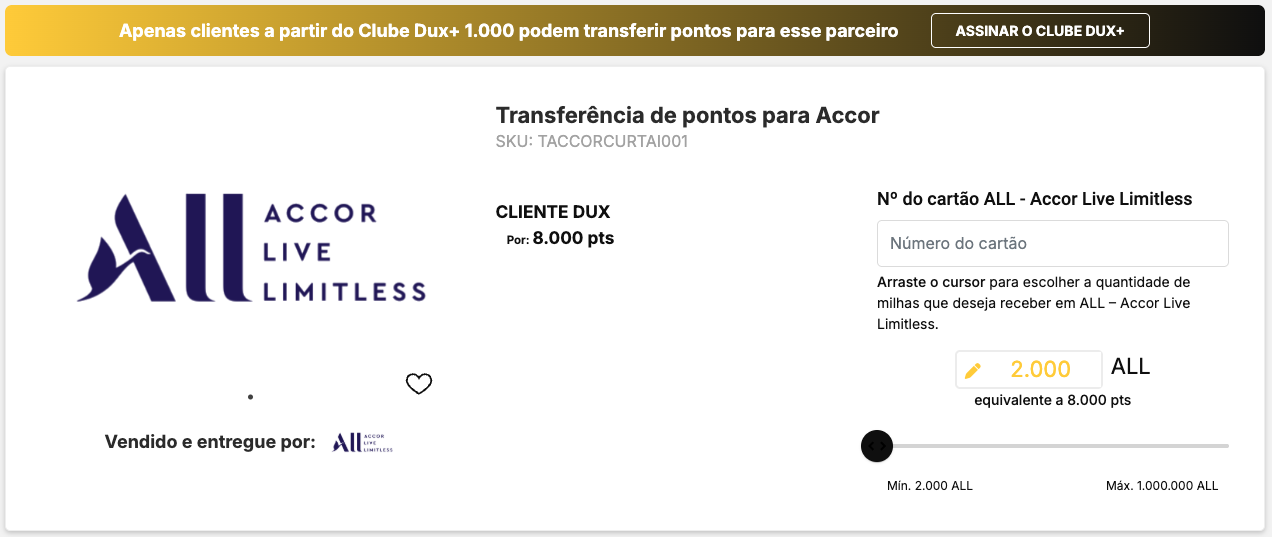
Task: Tap the points slider handle
Action: (x=877, y=446)
